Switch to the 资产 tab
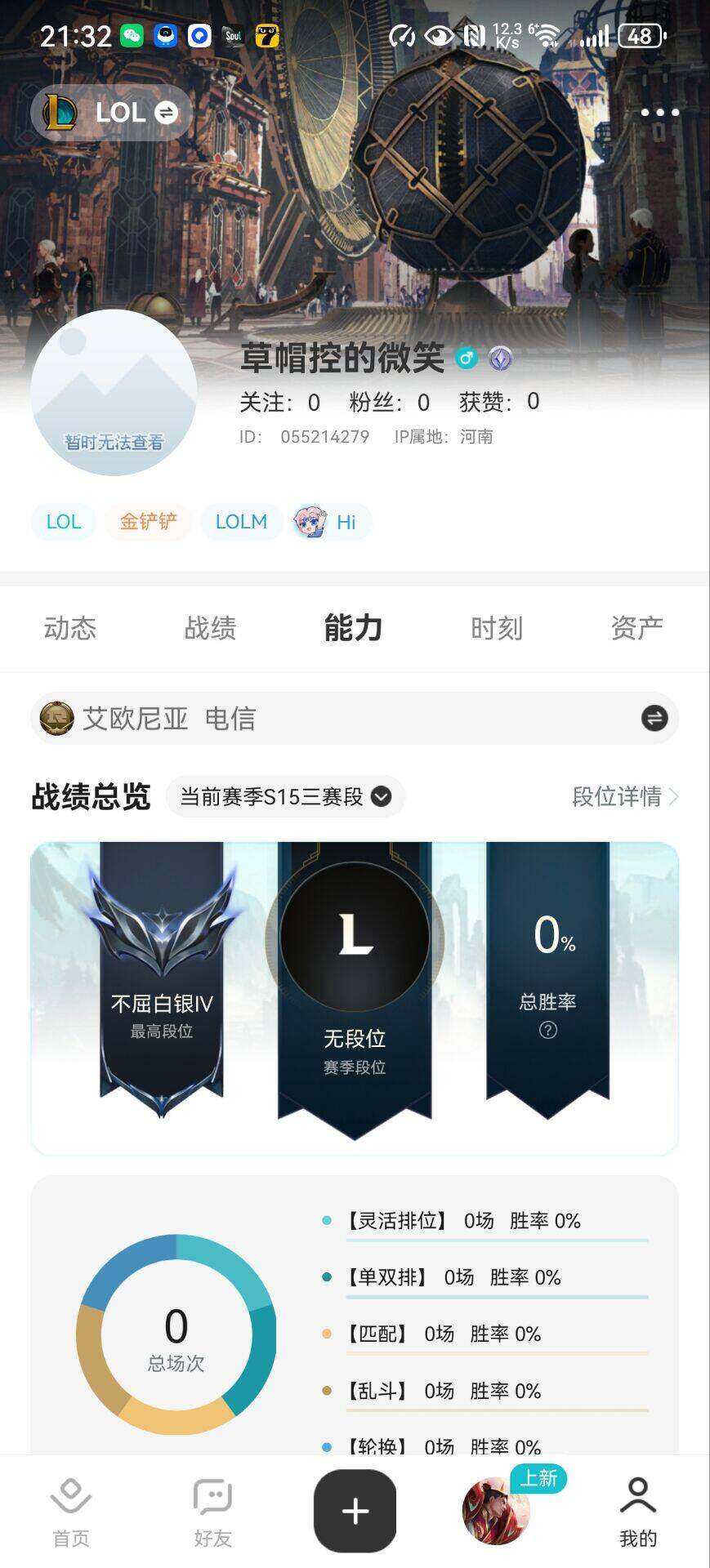This screenshot has height=1568, width=710. (636, 628)
